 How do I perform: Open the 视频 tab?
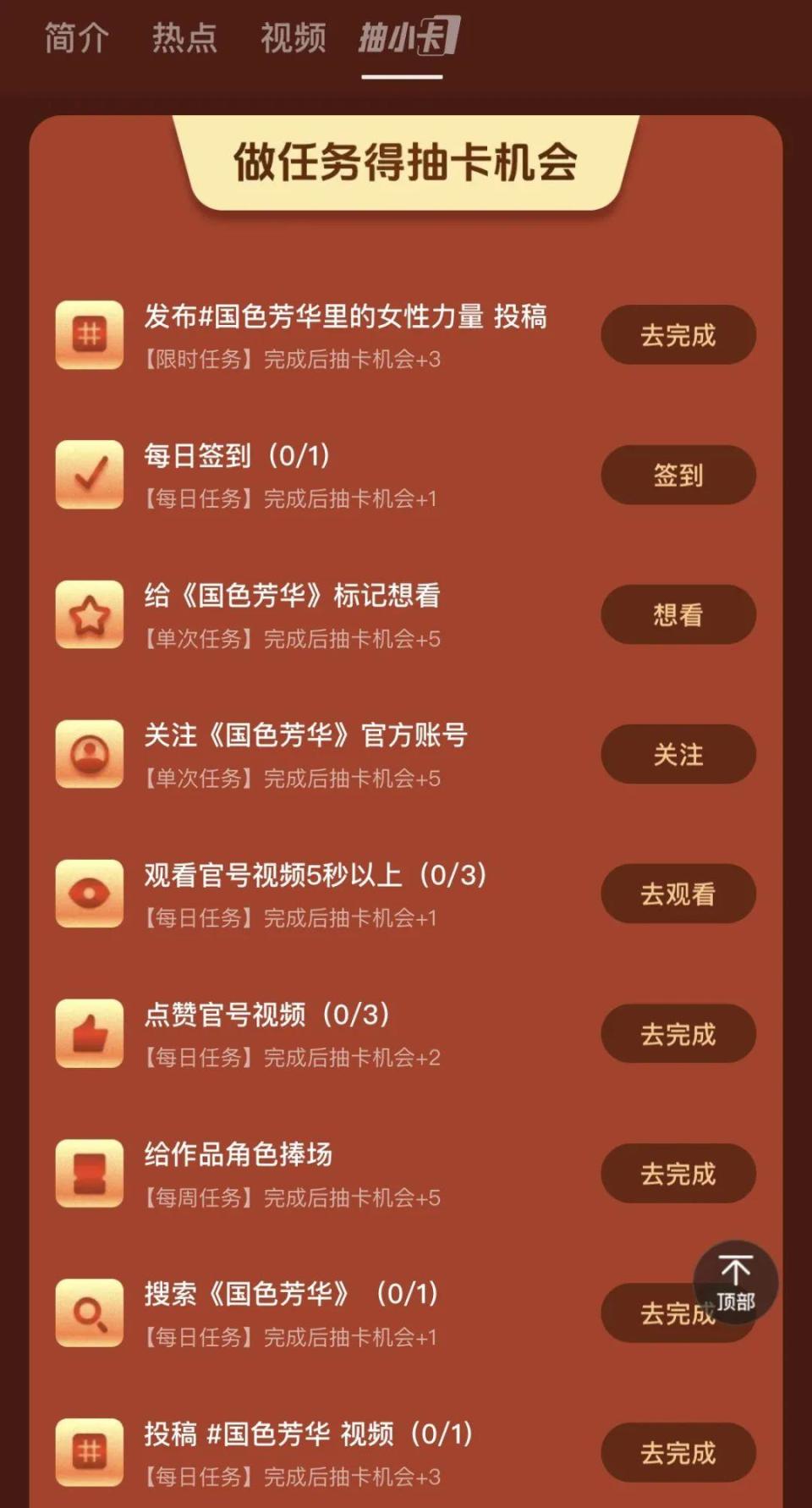click(x=291, y=38)
